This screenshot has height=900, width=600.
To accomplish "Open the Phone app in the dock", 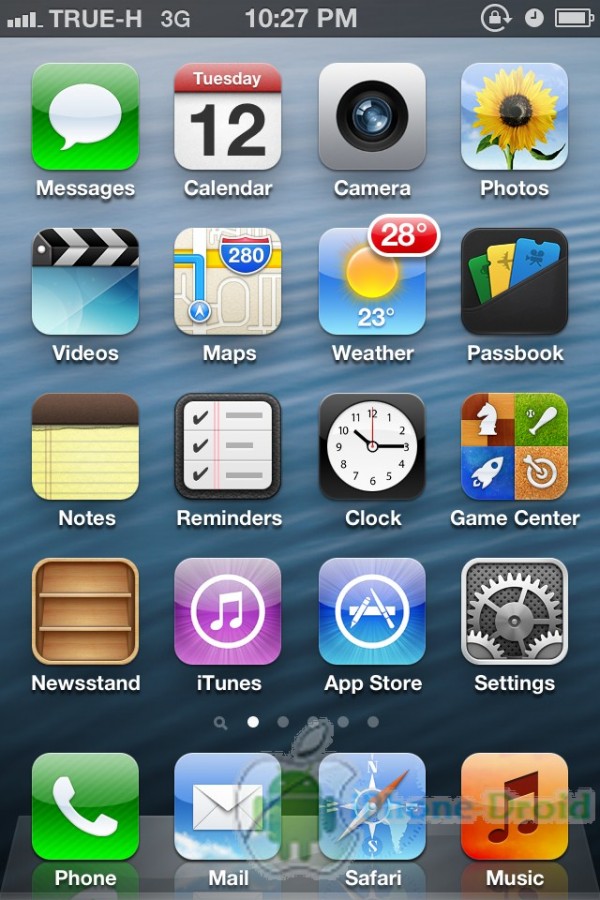I will pyautogui.click(x=85, y=807).
